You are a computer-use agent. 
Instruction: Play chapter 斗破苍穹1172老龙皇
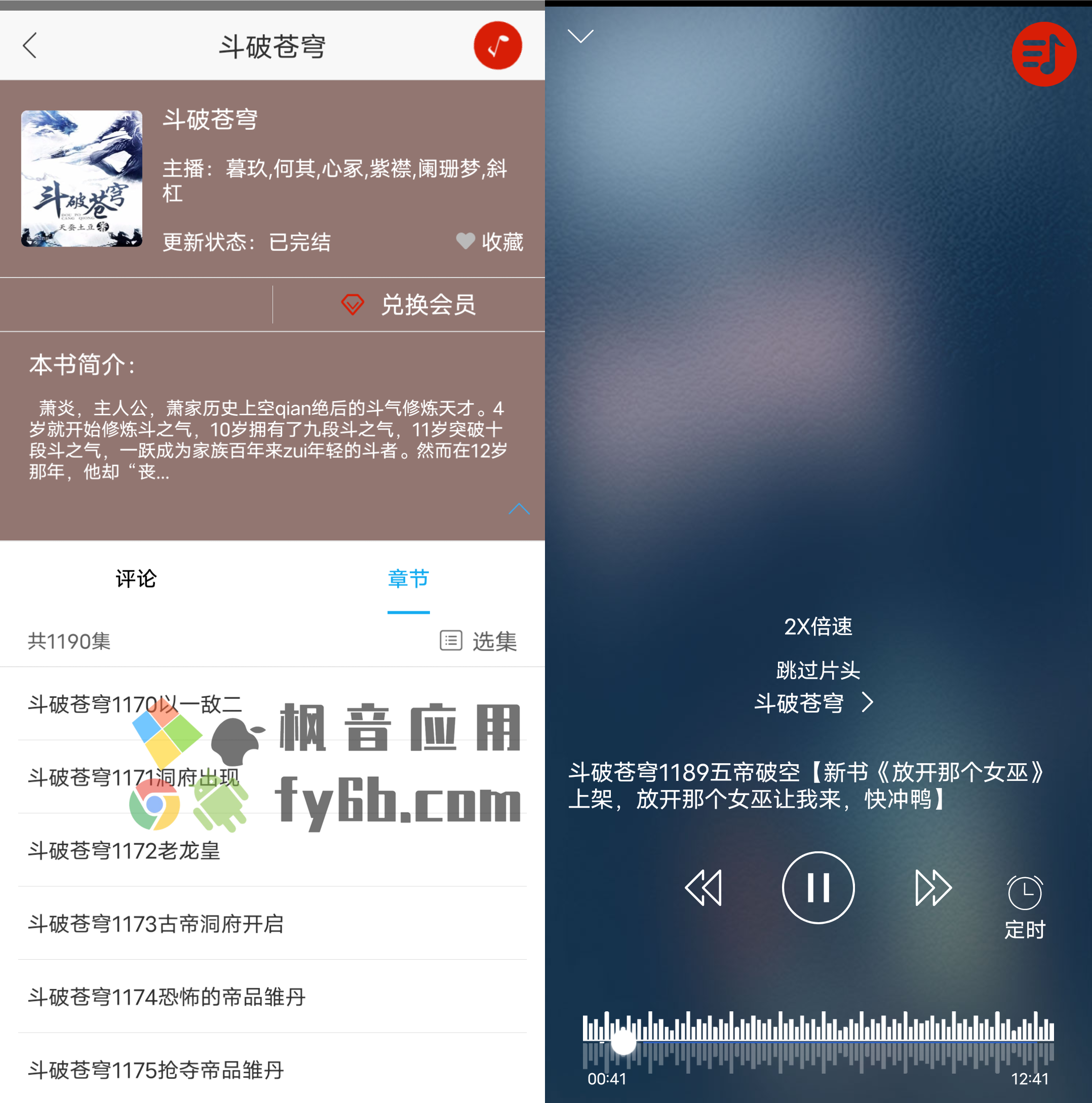(125, 851)
